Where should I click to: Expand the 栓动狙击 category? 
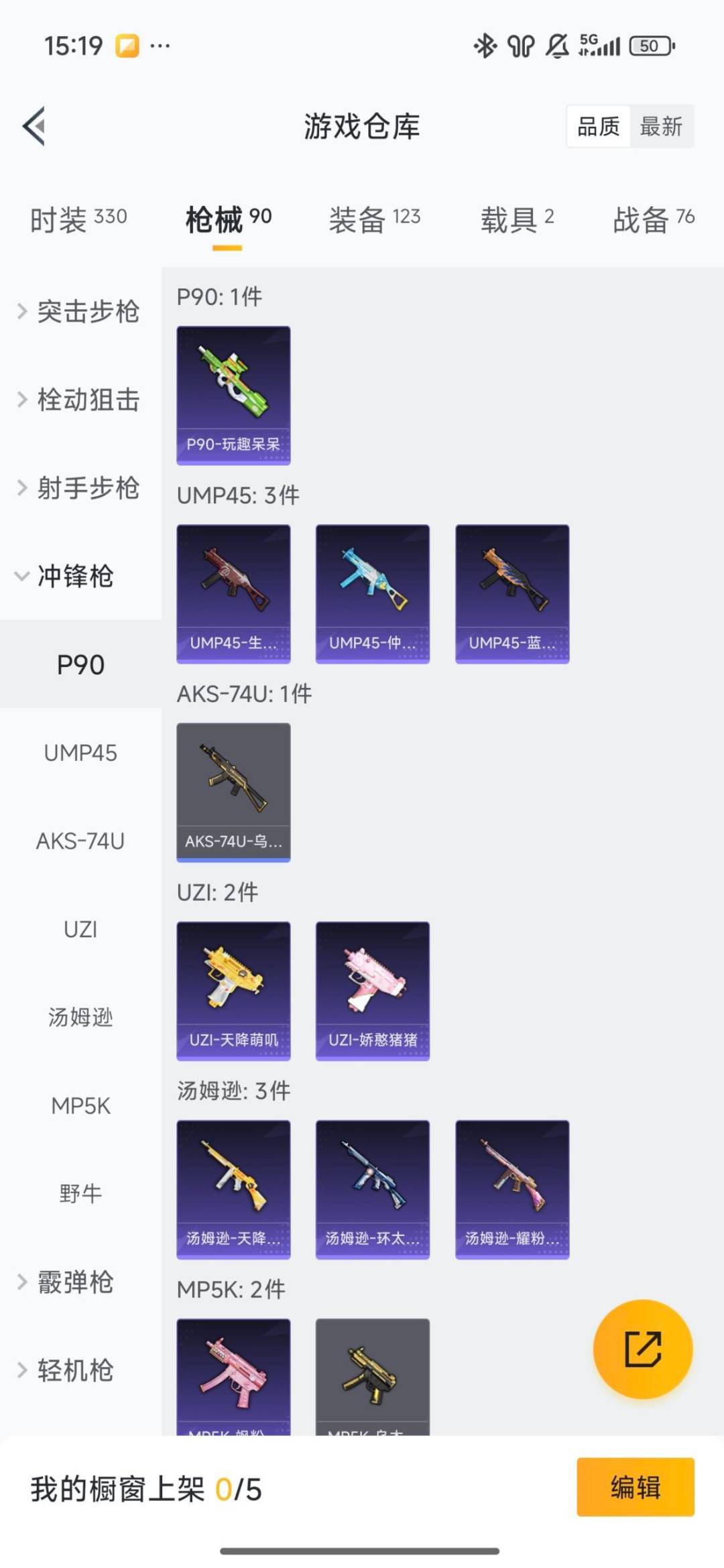(79, 400)
